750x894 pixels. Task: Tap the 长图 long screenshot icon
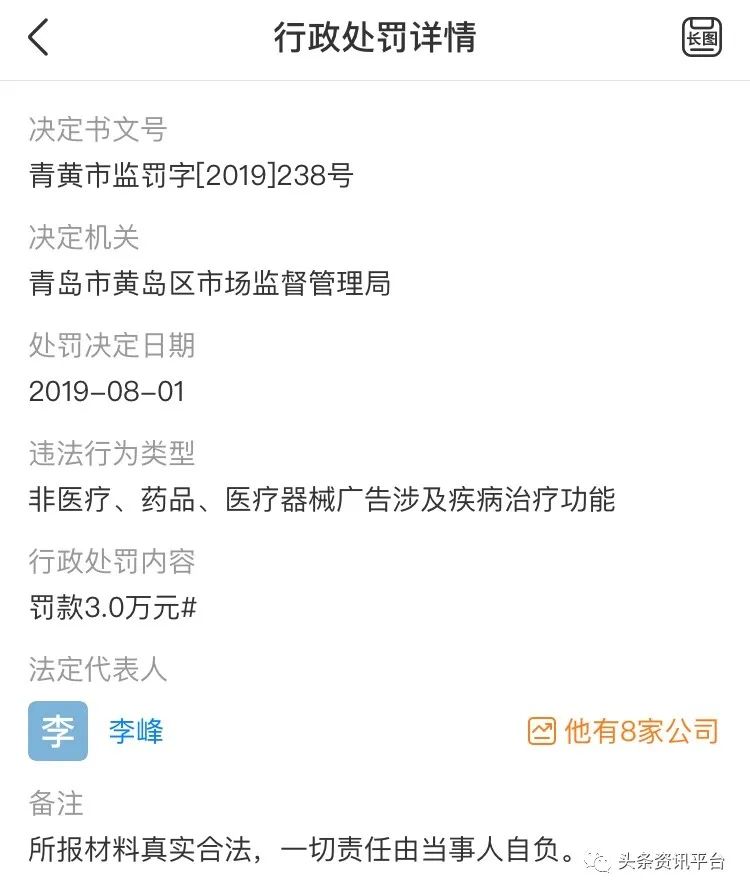[701, 38]
